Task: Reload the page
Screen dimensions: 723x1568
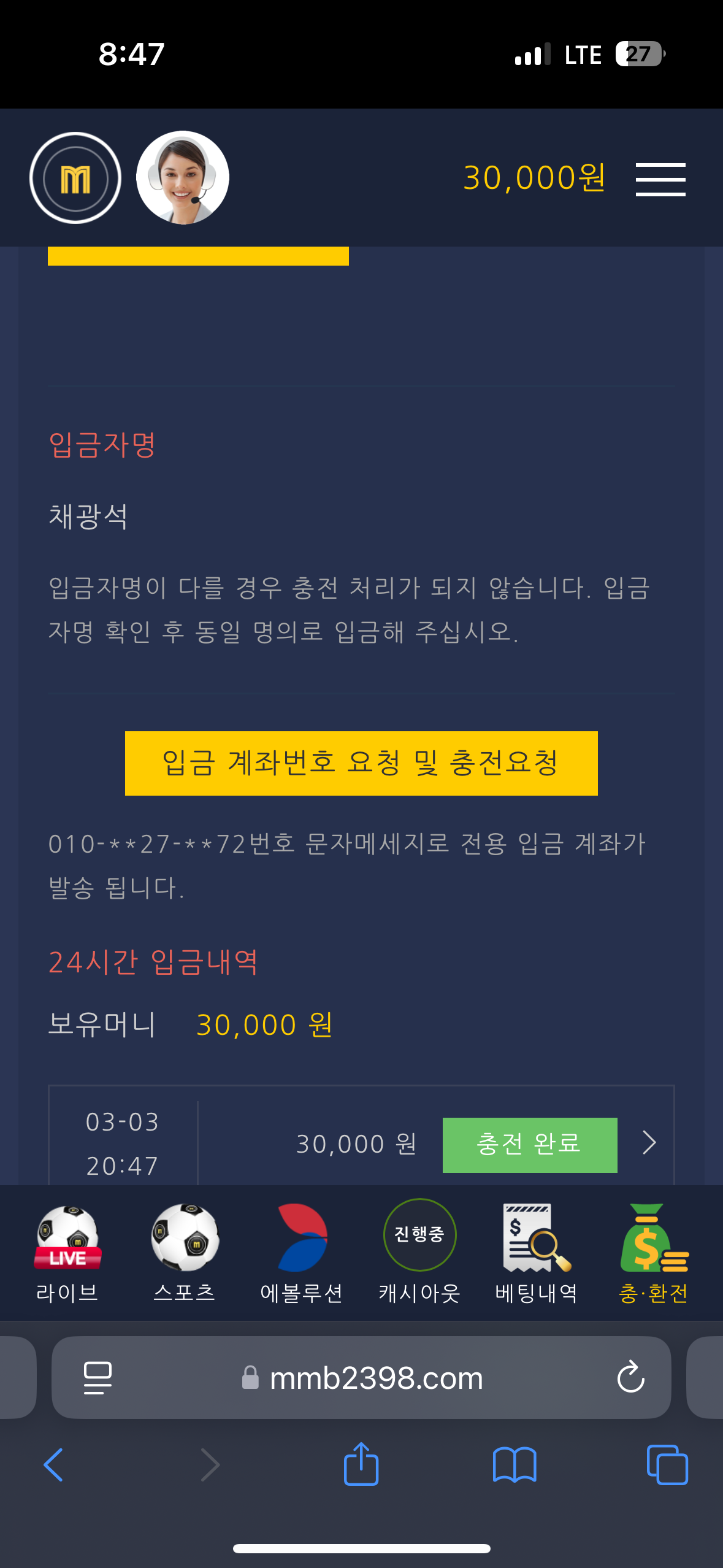Action: click(x=630, y=1378)
